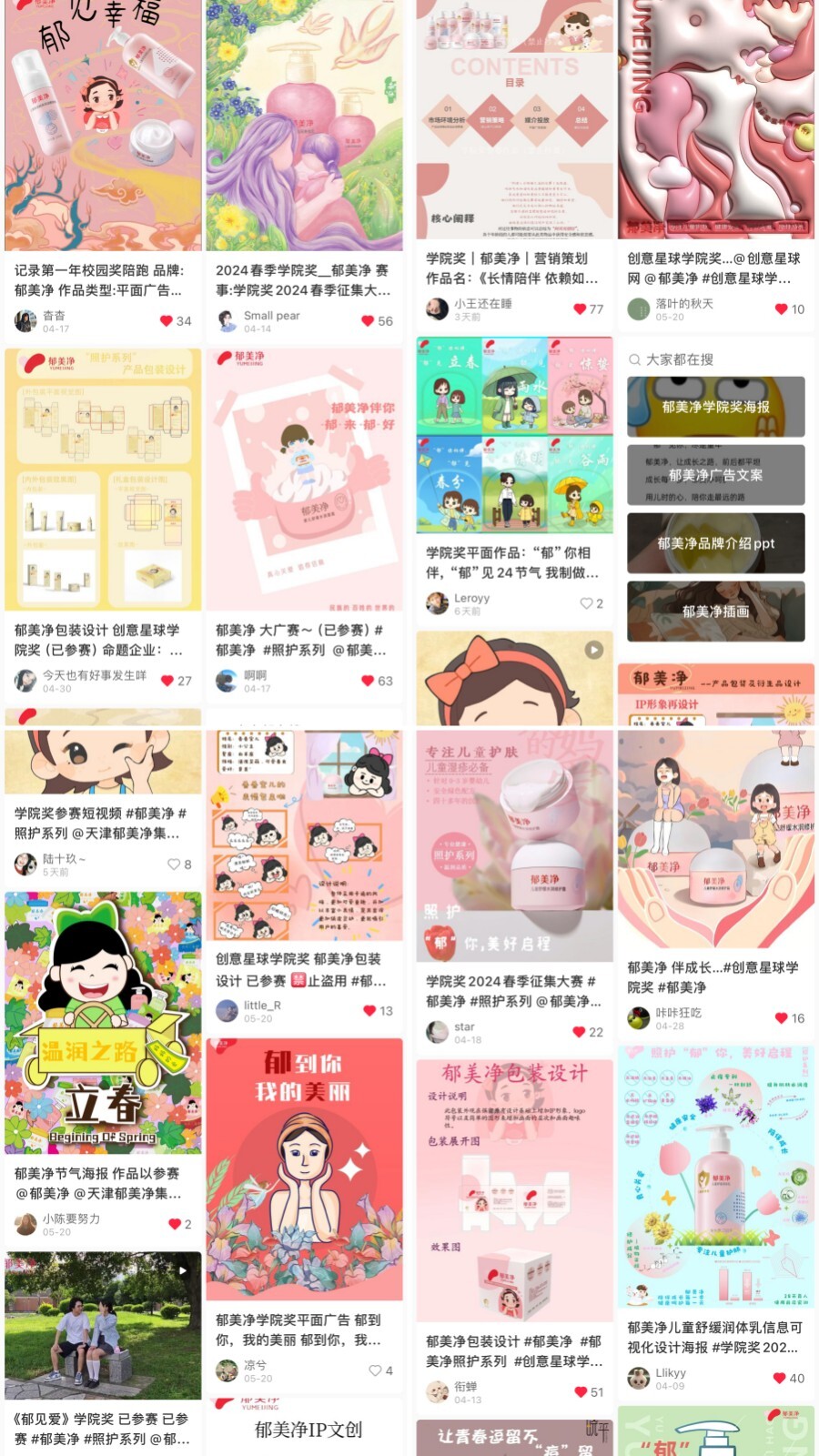Open the 郁美净品牌介绍ppt search suggestion
The width and height of the screenshot is (819, 1456).
(715, 543)
